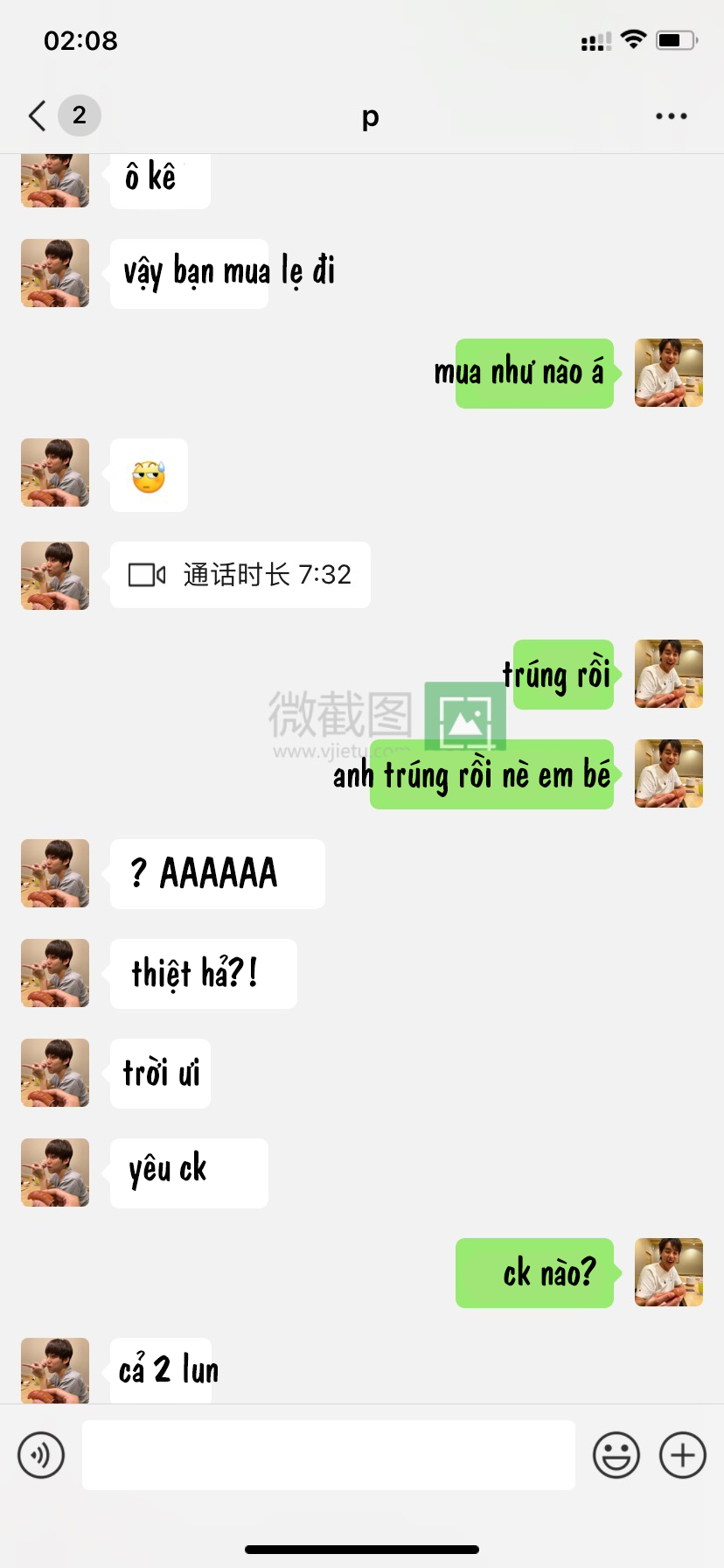724x1568 pixels.
Task: Tap the message text field
Action: (329, 1455)
